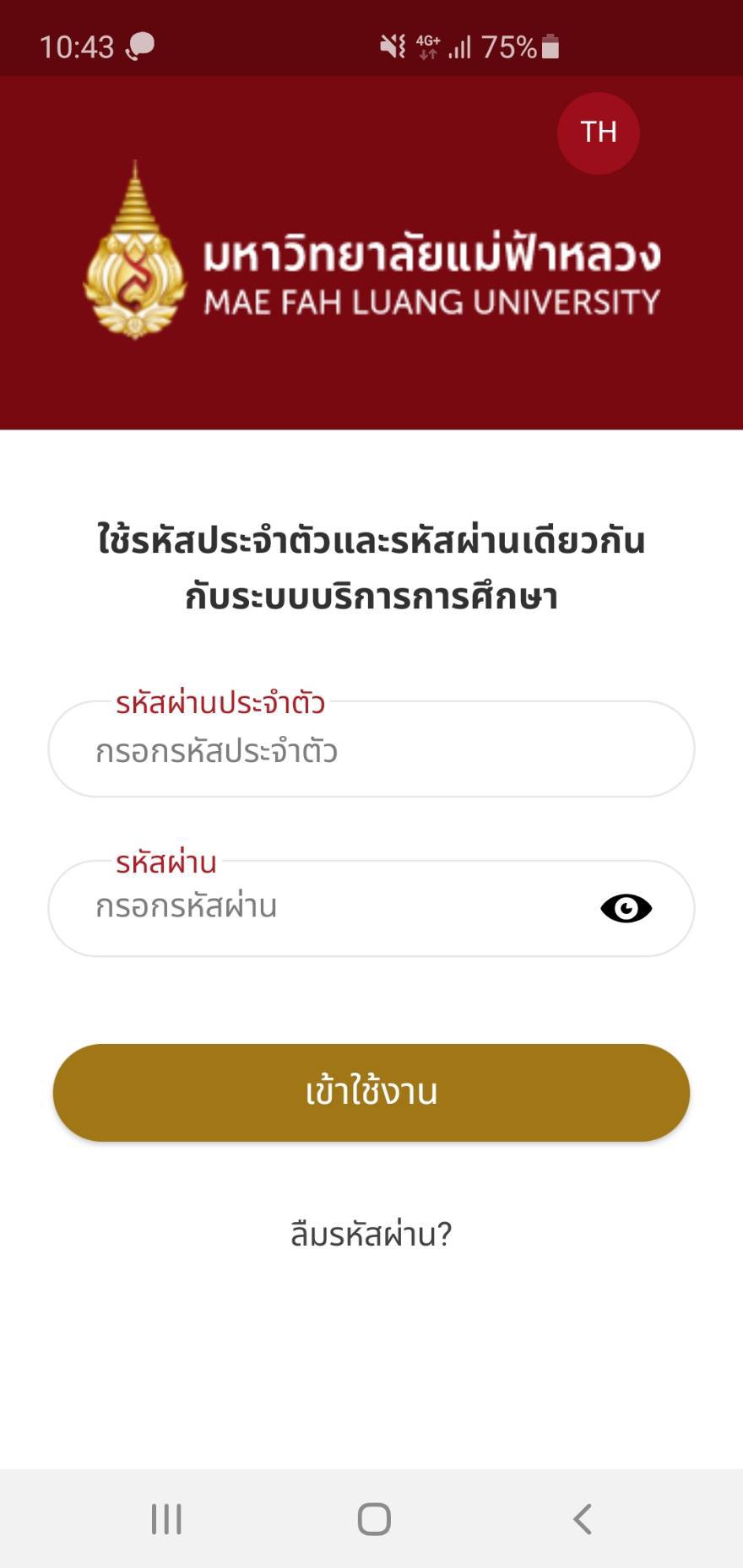The width and height of the screenshot is (743, 1568).
Task: Toggle password visibility with the eye icon
Action: (x=628, y=909)
